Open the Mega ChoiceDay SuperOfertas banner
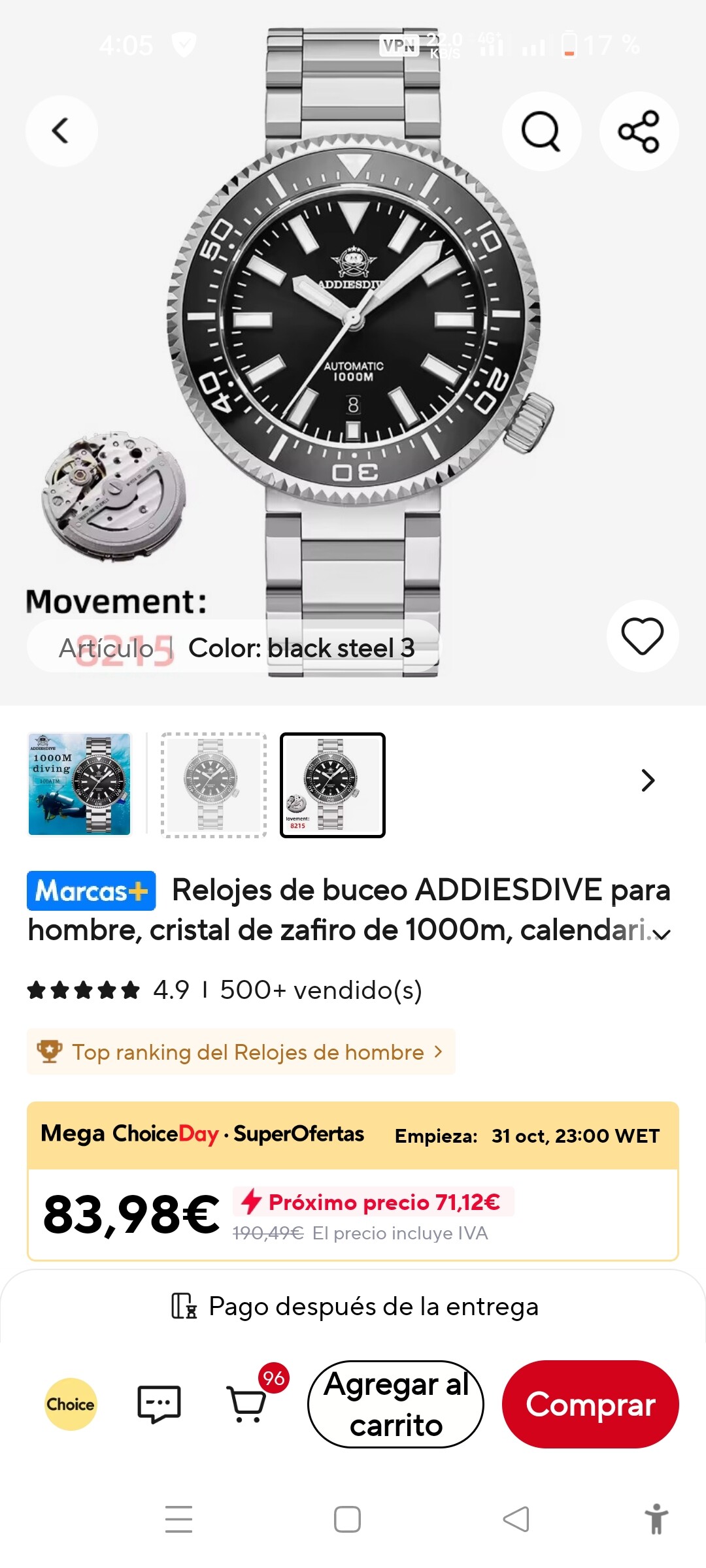The image size is (706, 1568). (353, 1135)
